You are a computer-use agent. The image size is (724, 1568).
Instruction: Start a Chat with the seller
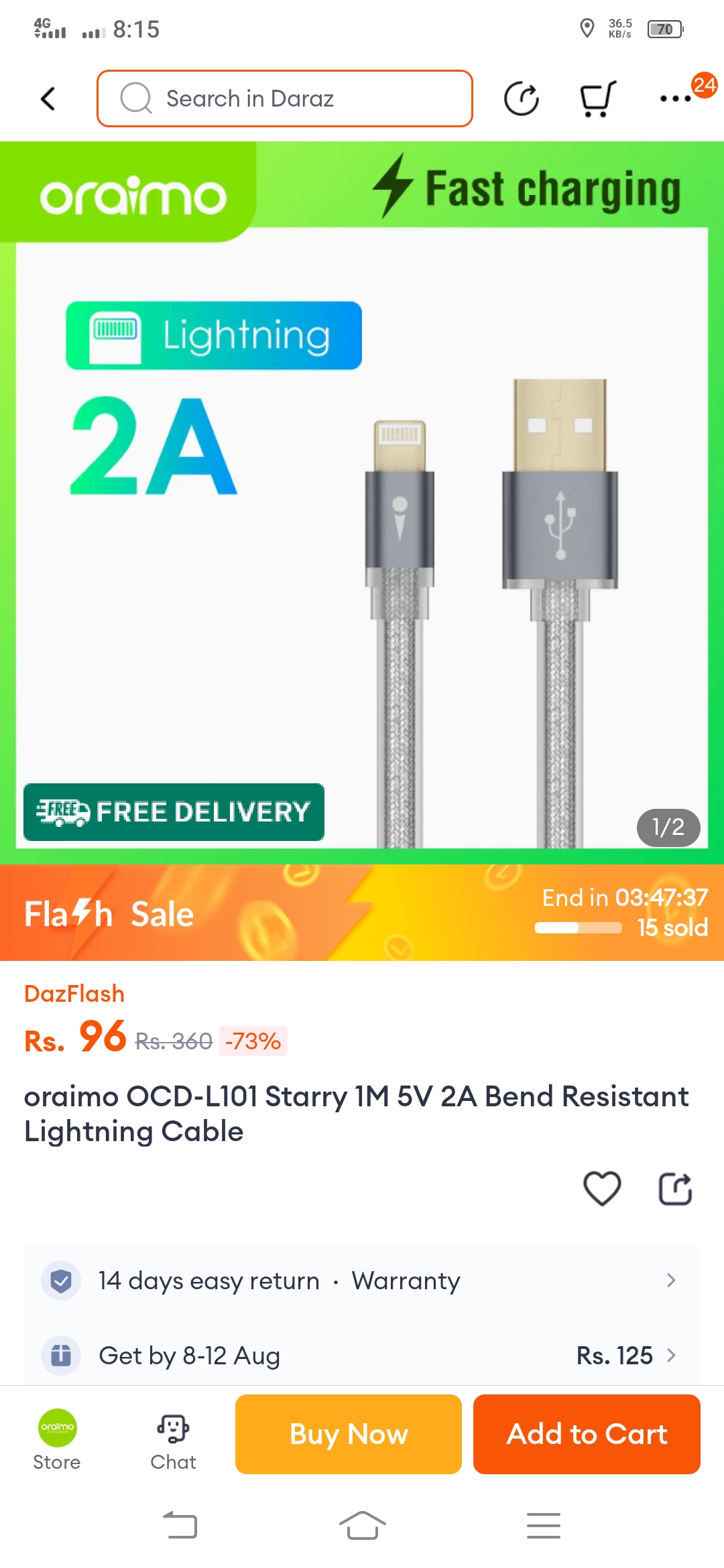[173, 1438]
